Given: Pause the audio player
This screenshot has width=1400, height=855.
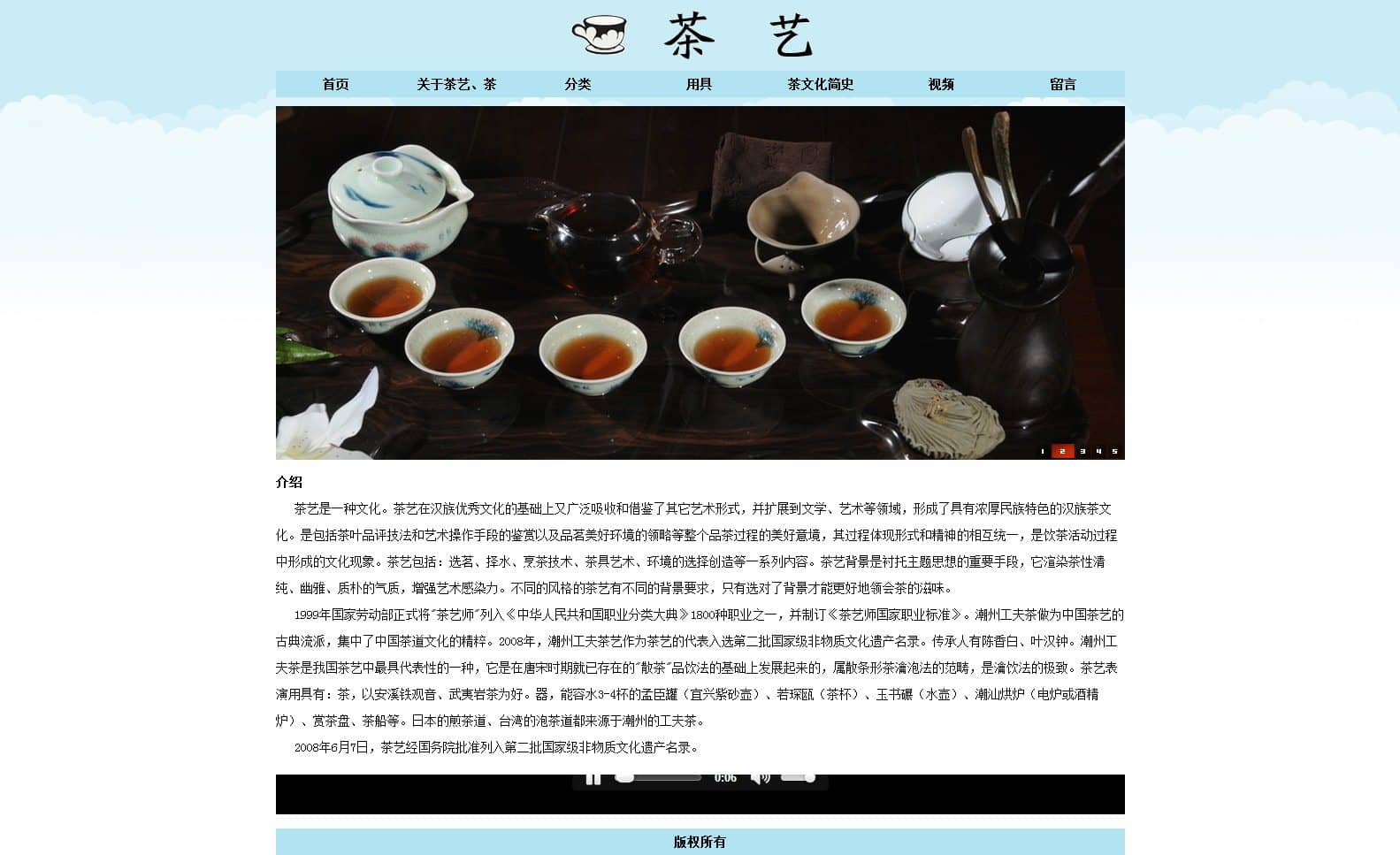Looking at the screenshot, I should [593, 778].
